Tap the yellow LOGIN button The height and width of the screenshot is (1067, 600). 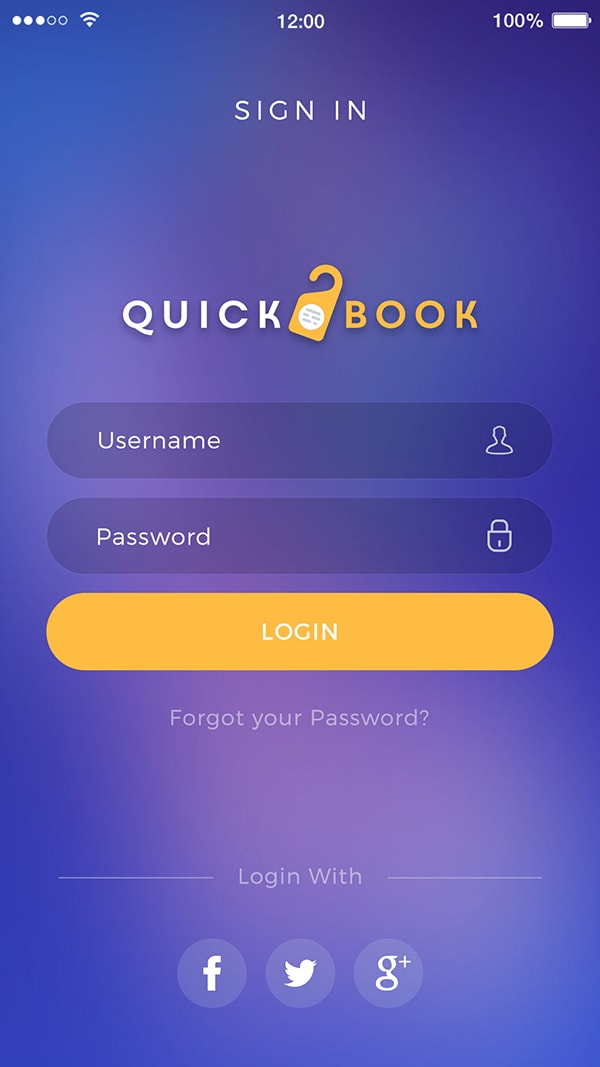click(x=299, y=631)
